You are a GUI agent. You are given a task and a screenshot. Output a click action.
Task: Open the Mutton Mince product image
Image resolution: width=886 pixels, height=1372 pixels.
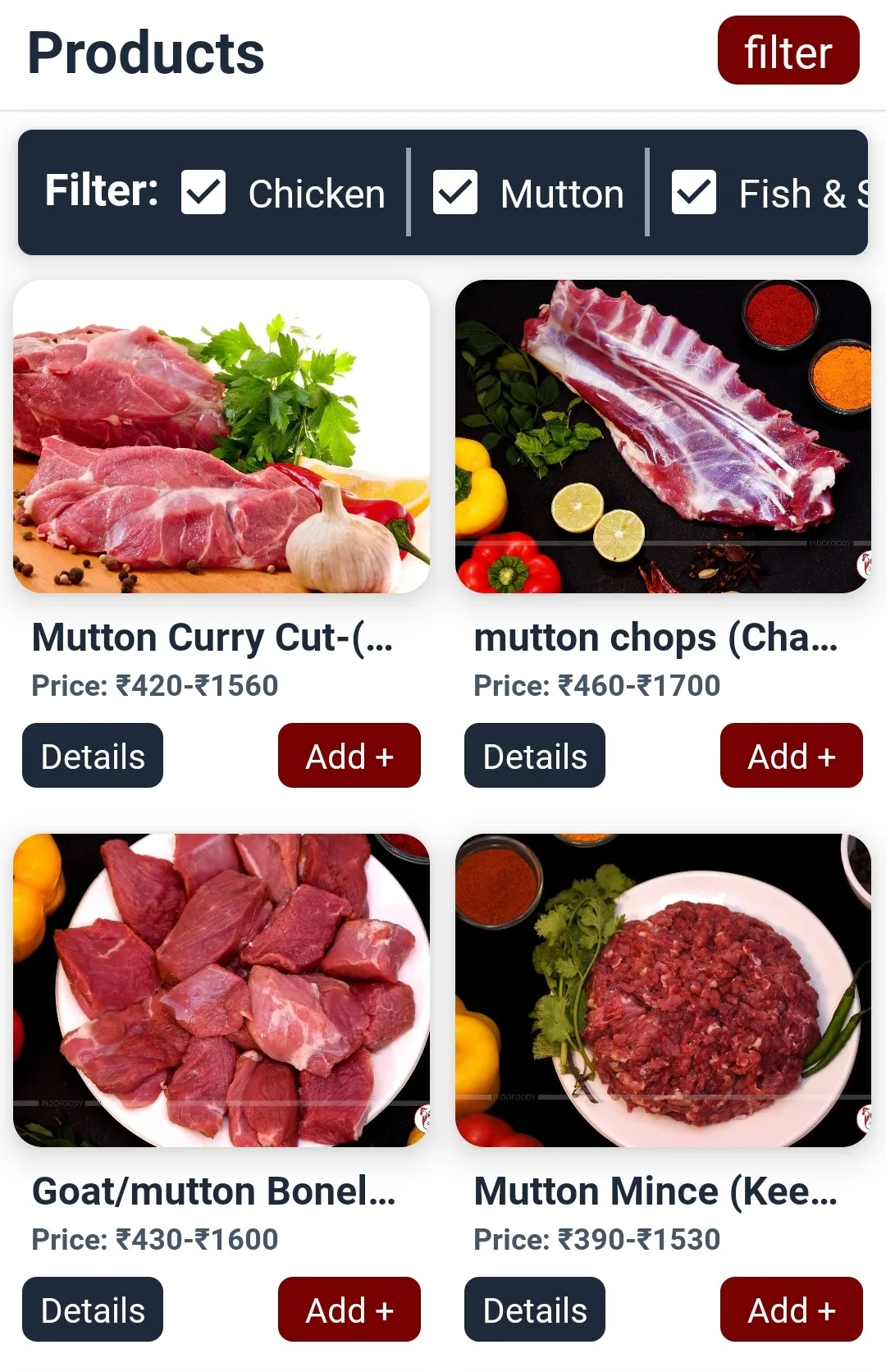click(x=664, y=985)
